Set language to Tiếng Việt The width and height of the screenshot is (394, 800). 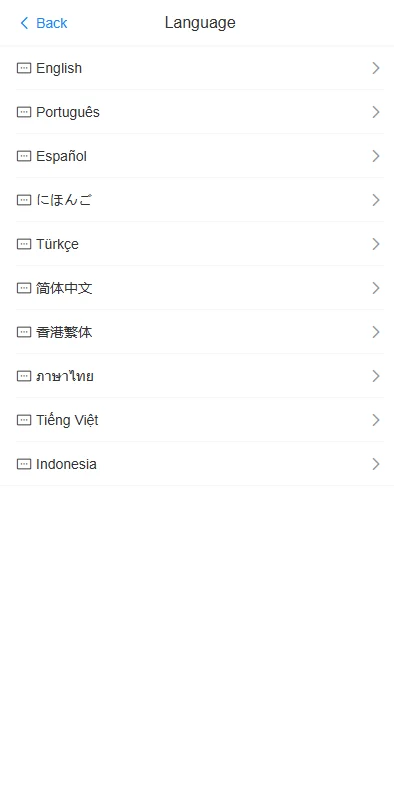pyautogui.click(x=197, y=419)
